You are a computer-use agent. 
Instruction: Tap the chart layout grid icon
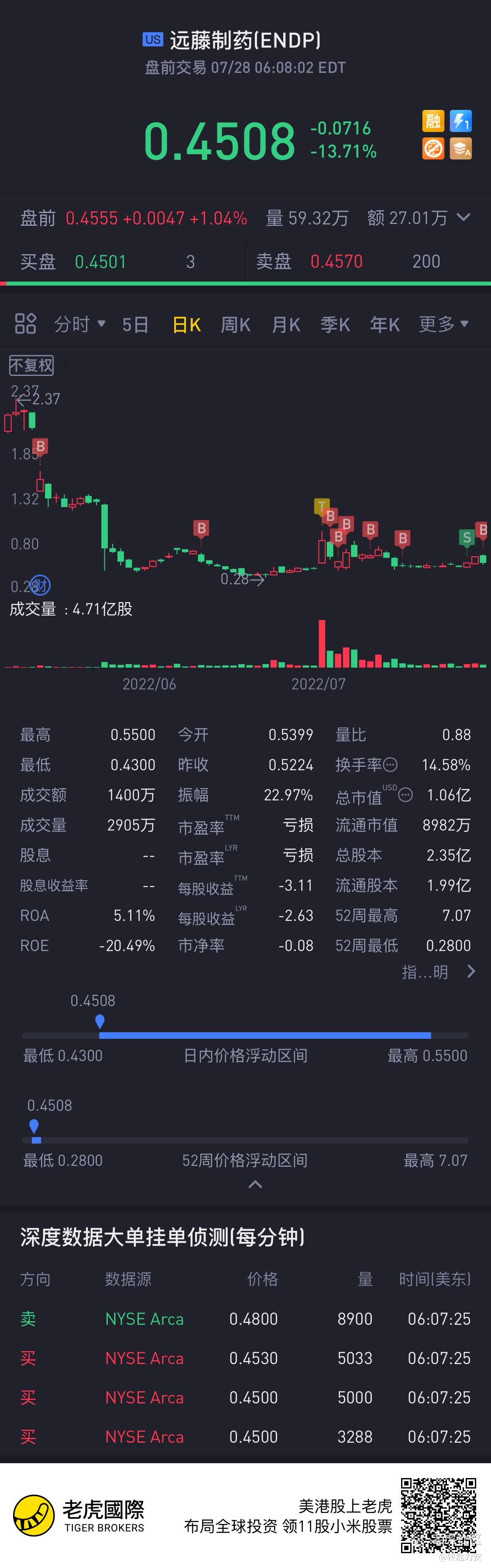tap(26, 324)
